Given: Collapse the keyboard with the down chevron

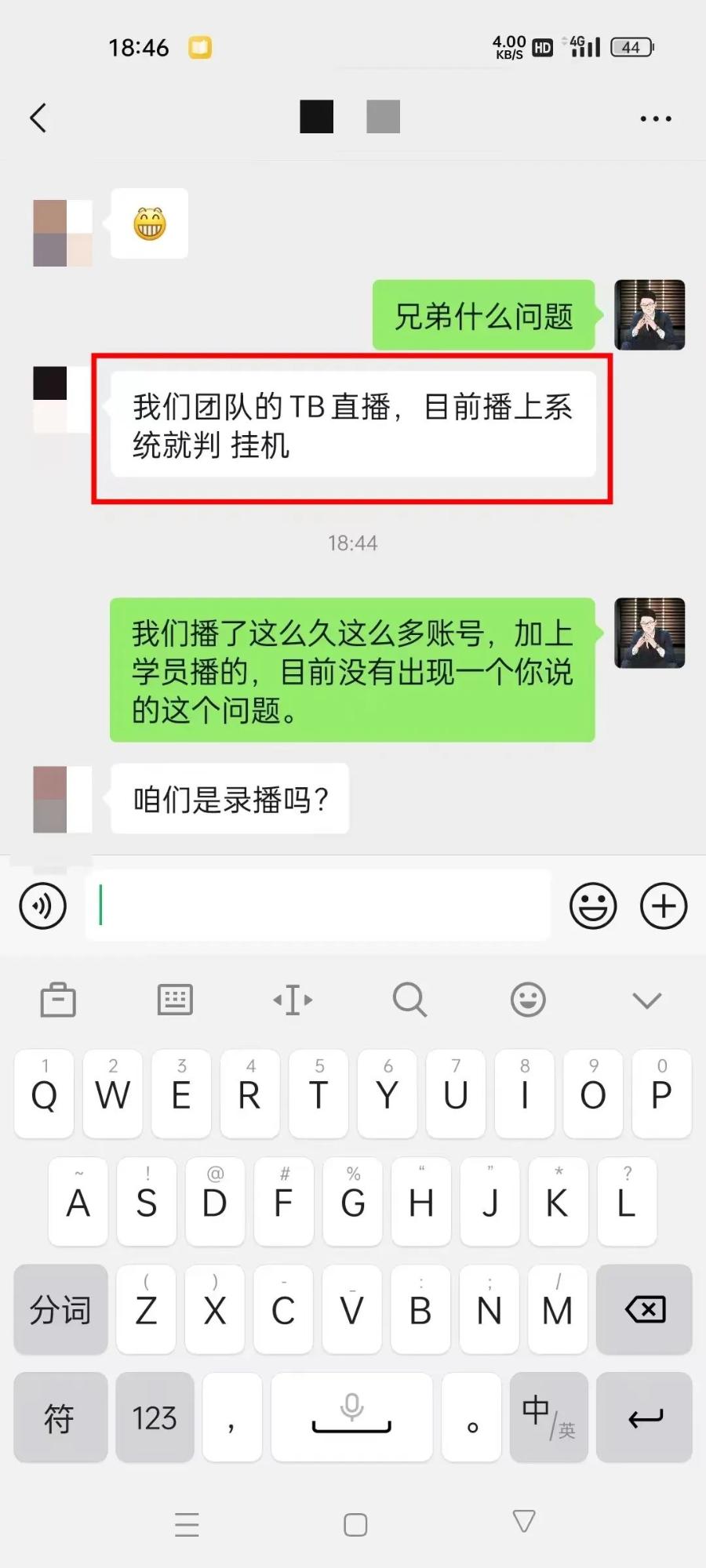Looking at the screenshot, I should (647, 1000).
